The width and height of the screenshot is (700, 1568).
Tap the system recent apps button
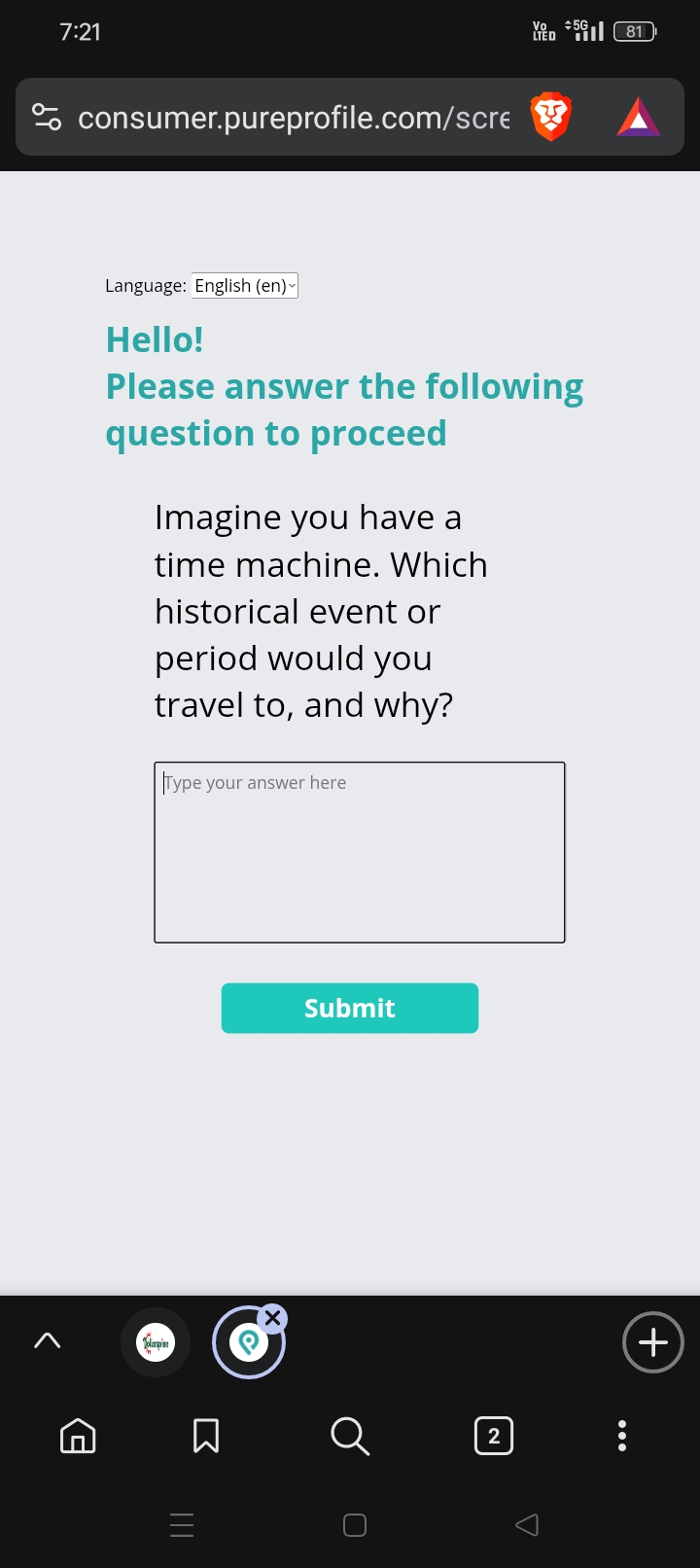(182, 1525)
